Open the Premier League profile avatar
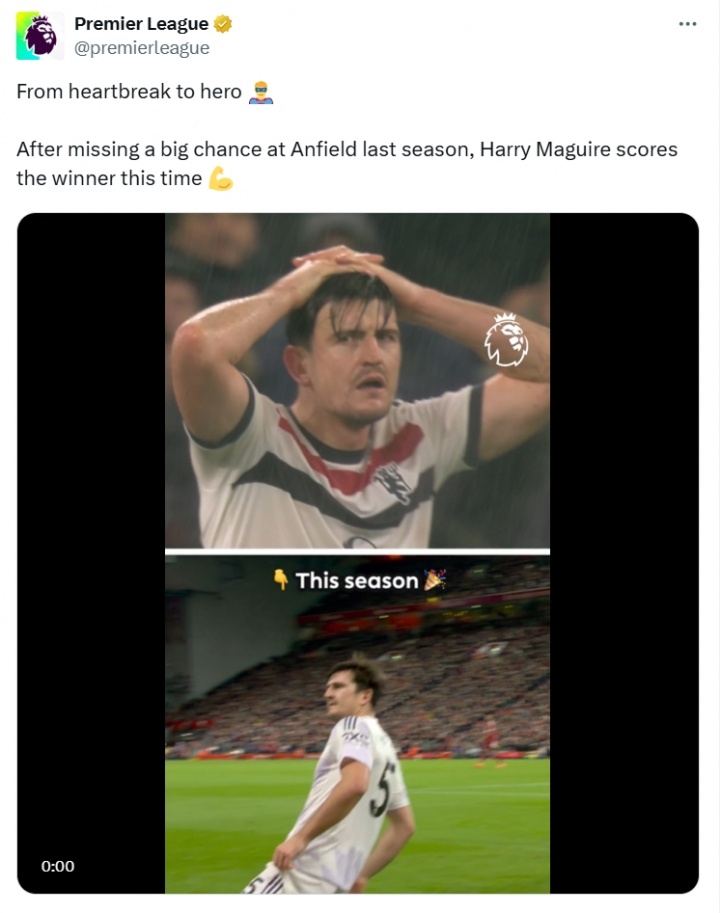The image size is (720, 913). pyautogui.click(x=40, y=36)
